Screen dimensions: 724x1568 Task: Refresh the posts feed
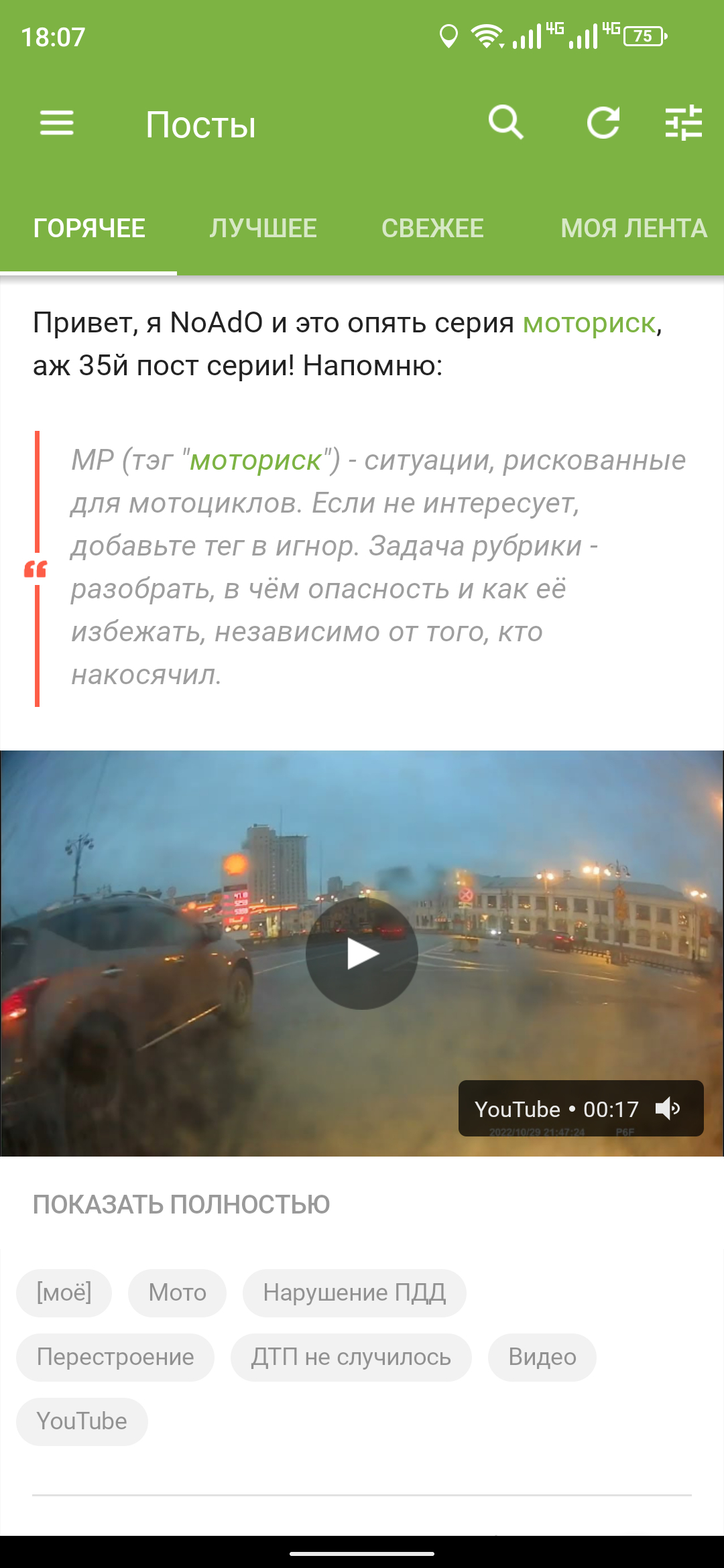603,123
